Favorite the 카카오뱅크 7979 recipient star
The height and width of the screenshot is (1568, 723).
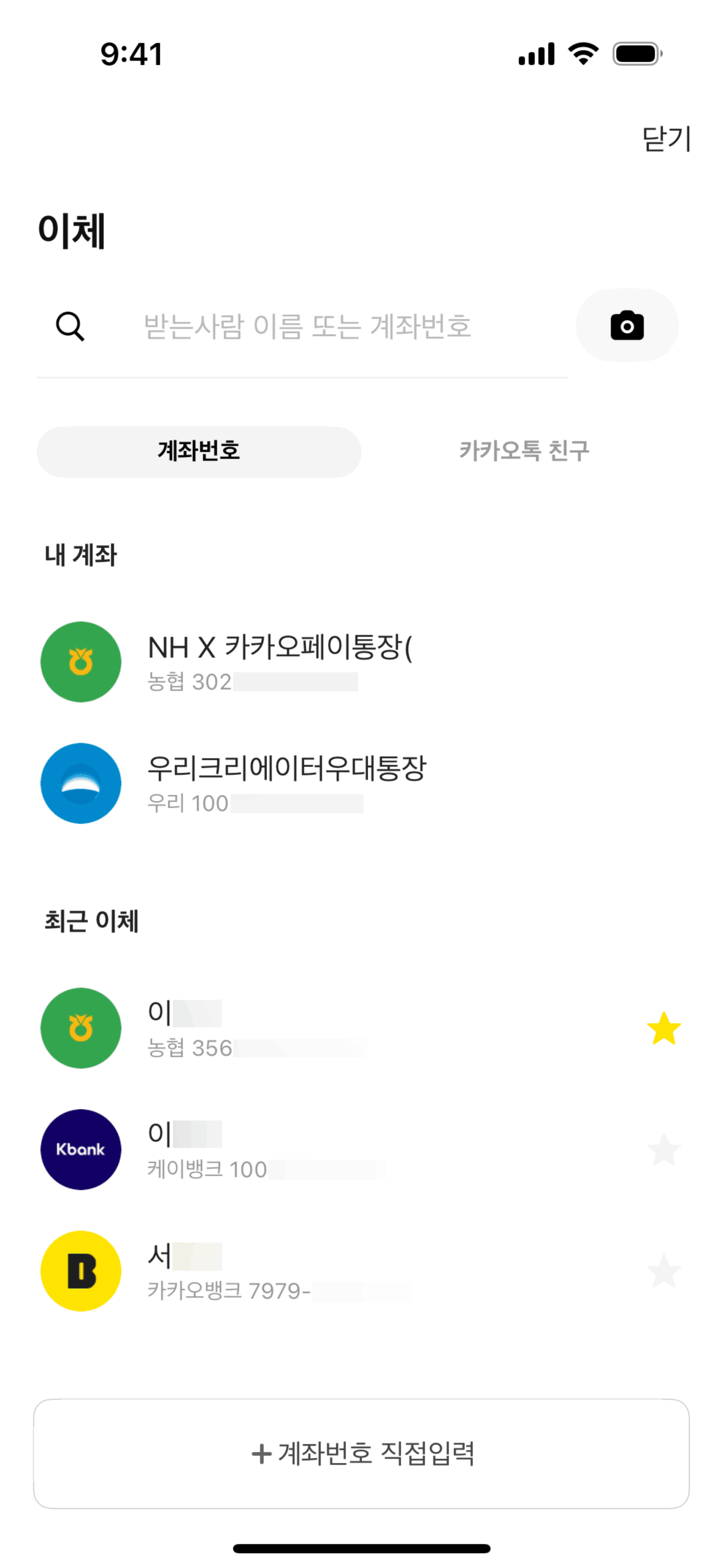[664, 1271]
